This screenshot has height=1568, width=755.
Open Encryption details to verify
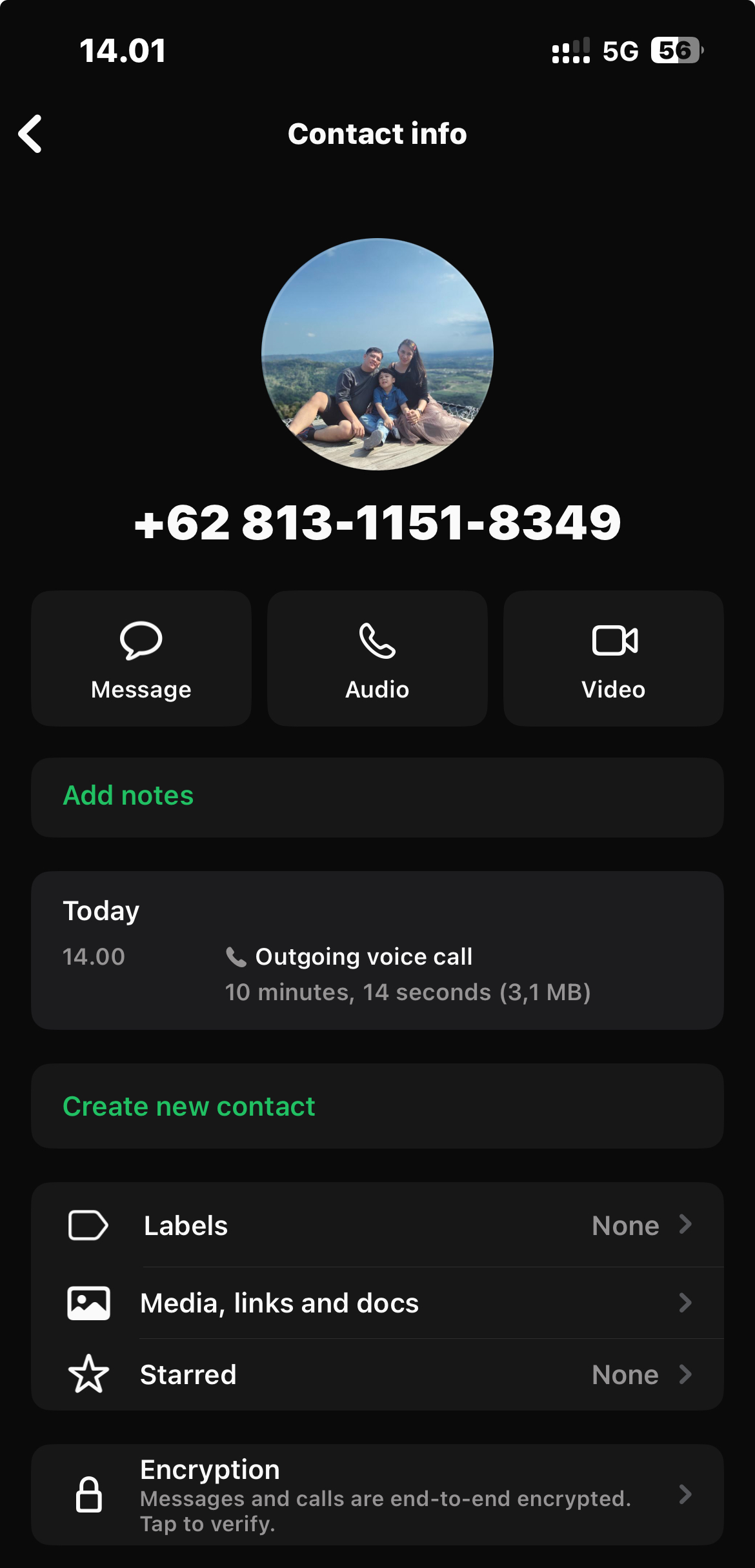click(377, 1494)
